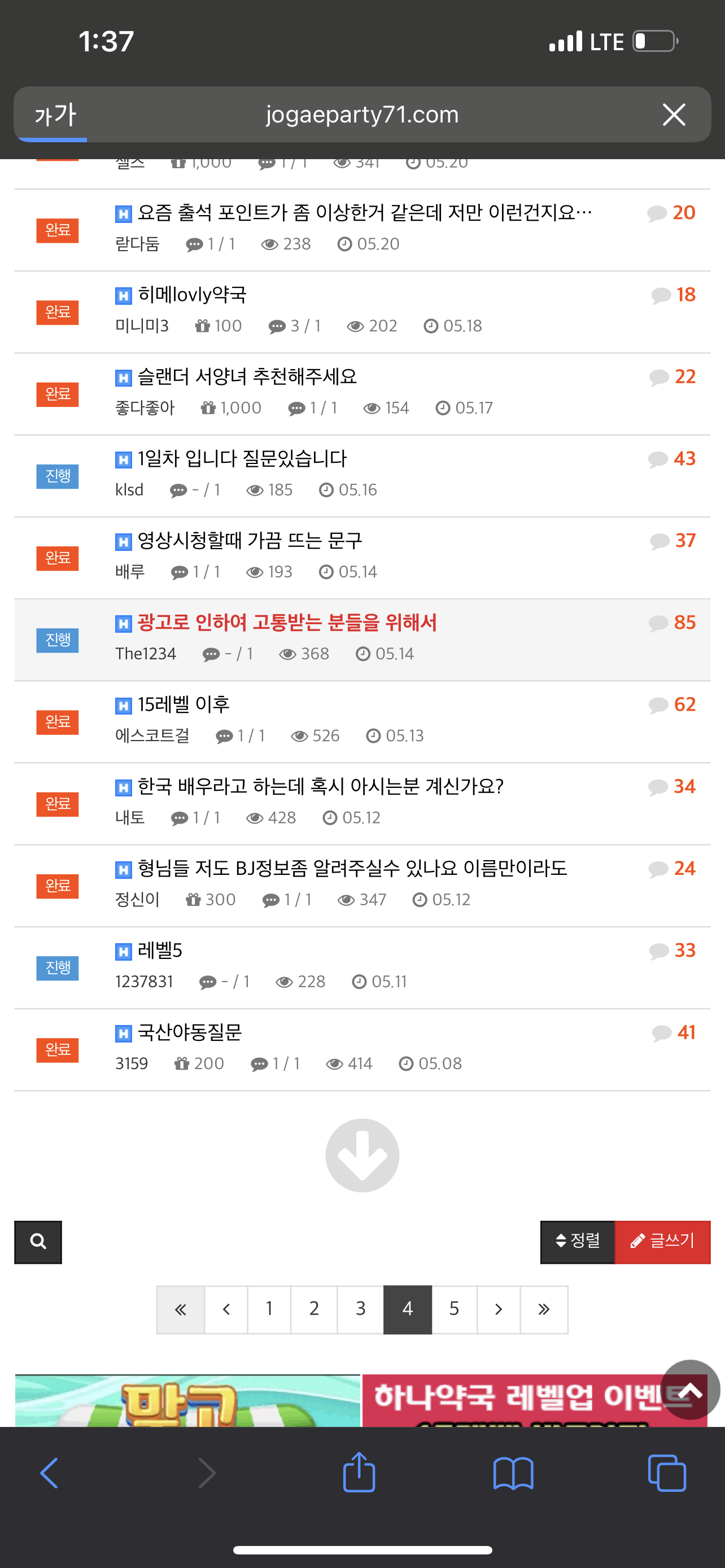
Task: Open the post 1일차 입니다 질문있습니다
Action: pyautogui.click(x=242, y=459)
